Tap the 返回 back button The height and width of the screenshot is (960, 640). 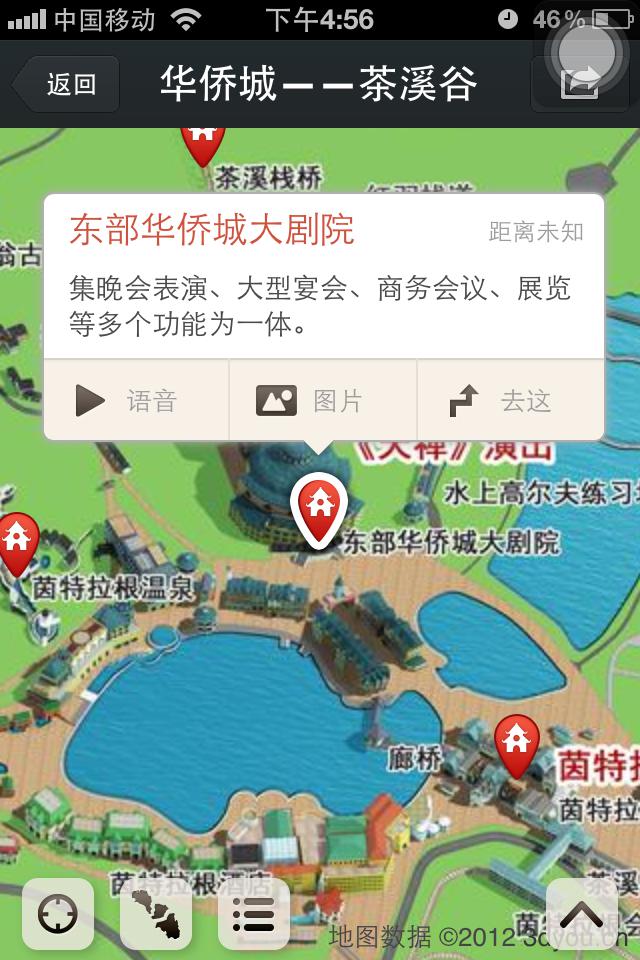[x=66, y=84]
